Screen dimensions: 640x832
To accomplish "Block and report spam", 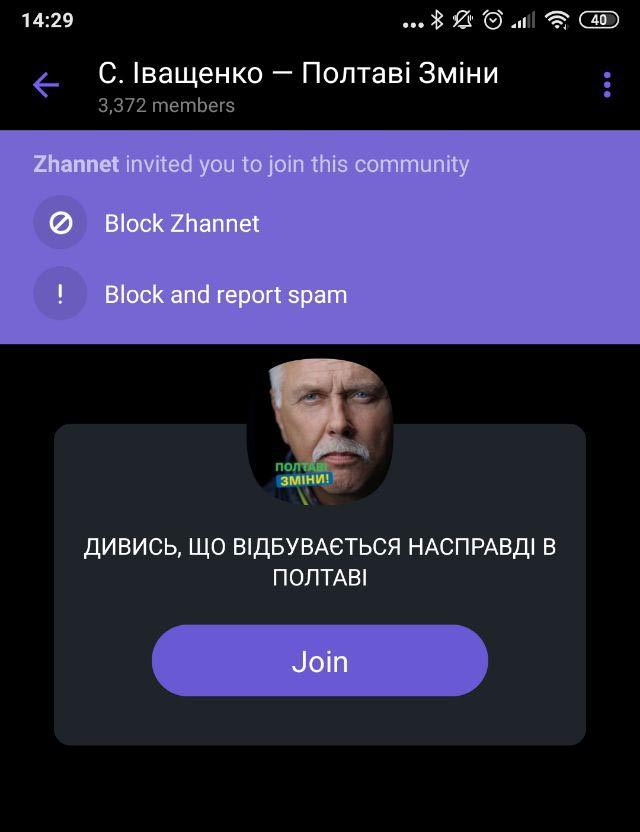I will [225, 295].
